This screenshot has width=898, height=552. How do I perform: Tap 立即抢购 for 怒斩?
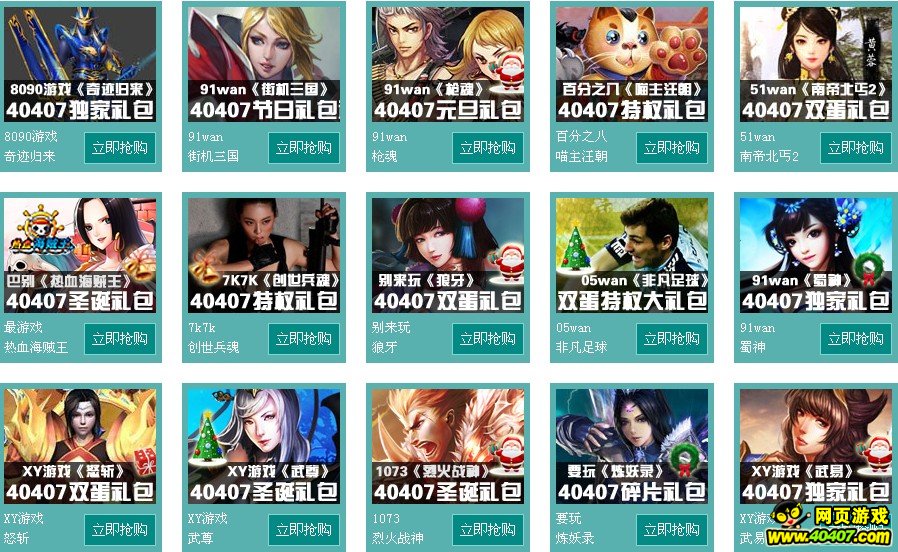point(120,529)
